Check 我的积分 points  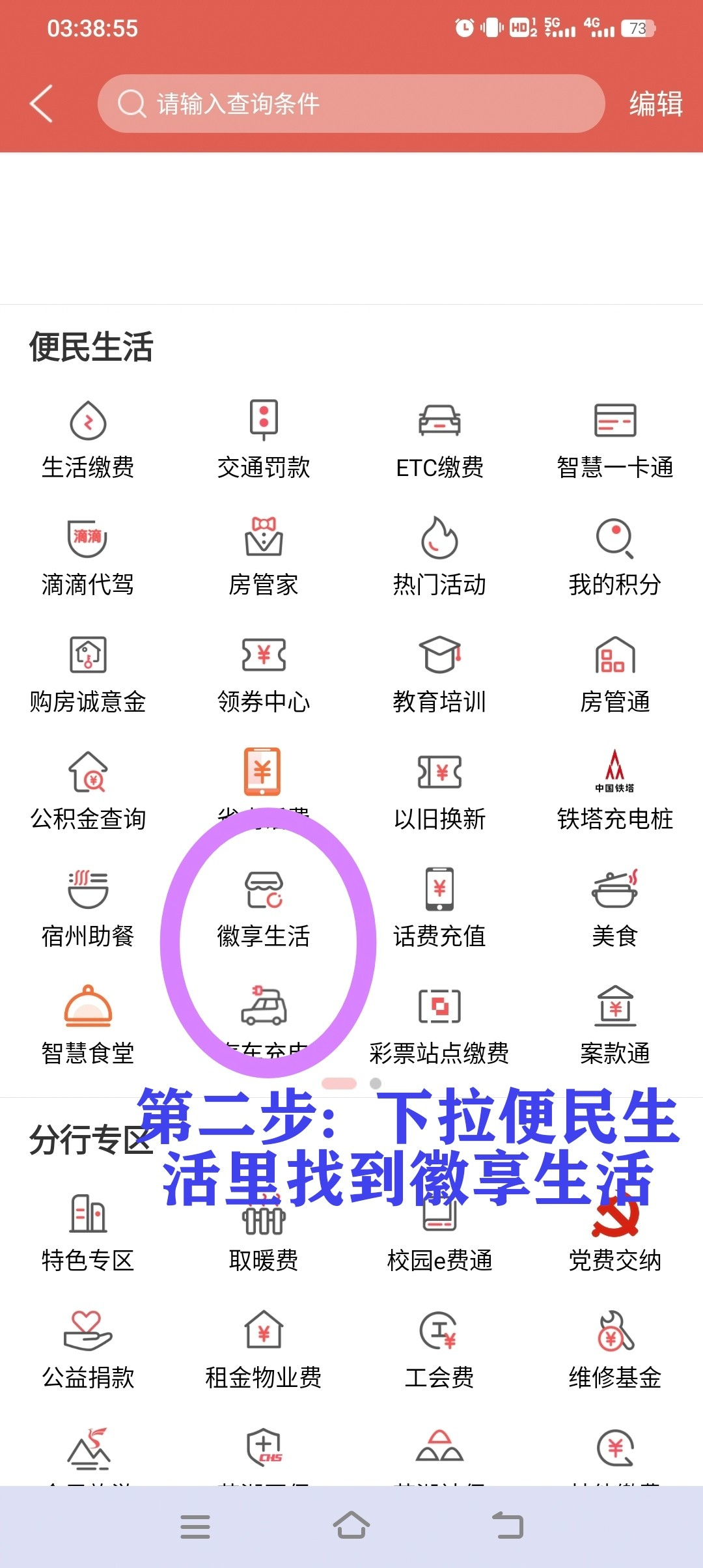tap(615, 557)
